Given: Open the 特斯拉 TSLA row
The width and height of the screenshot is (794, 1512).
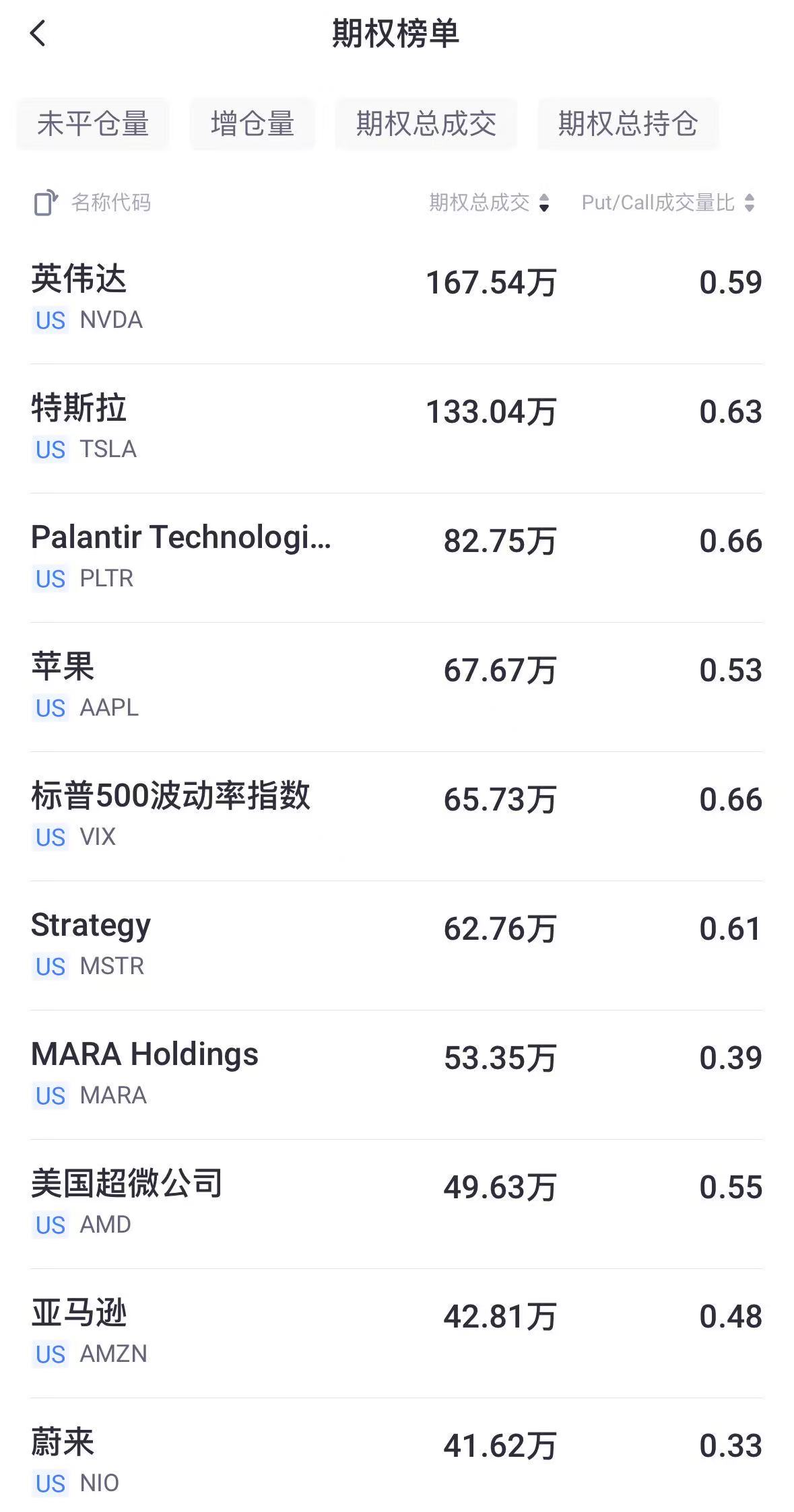Looking at the screenshot, I should (x=397, y=429).
